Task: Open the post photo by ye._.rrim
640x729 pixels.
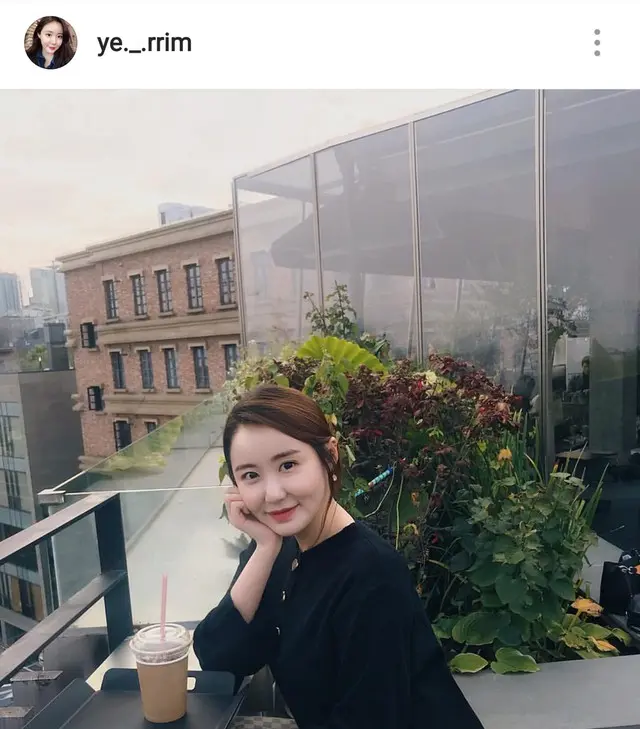Action: point(320,408)
